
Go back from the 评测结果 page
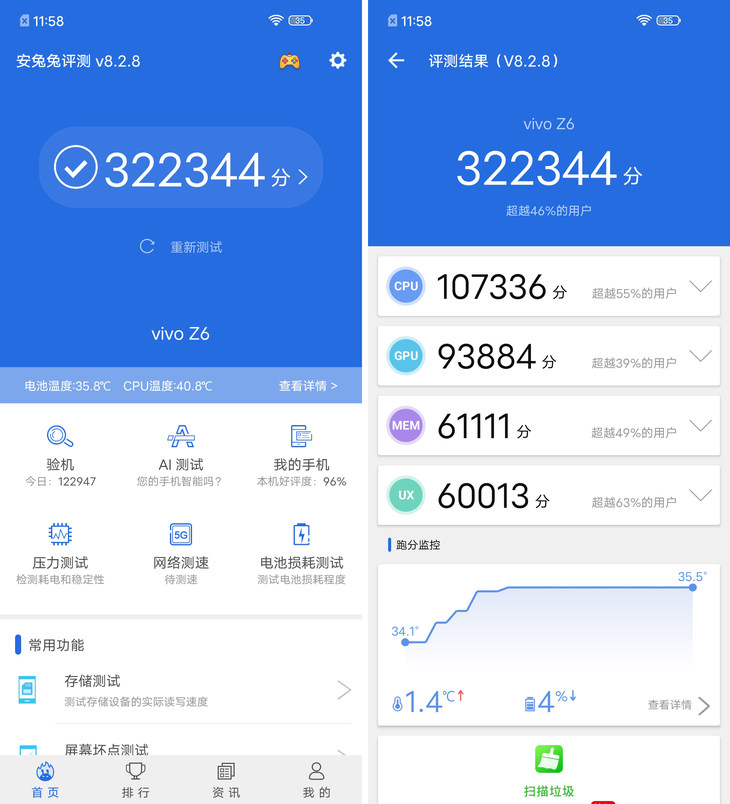(x=397, y=61)
